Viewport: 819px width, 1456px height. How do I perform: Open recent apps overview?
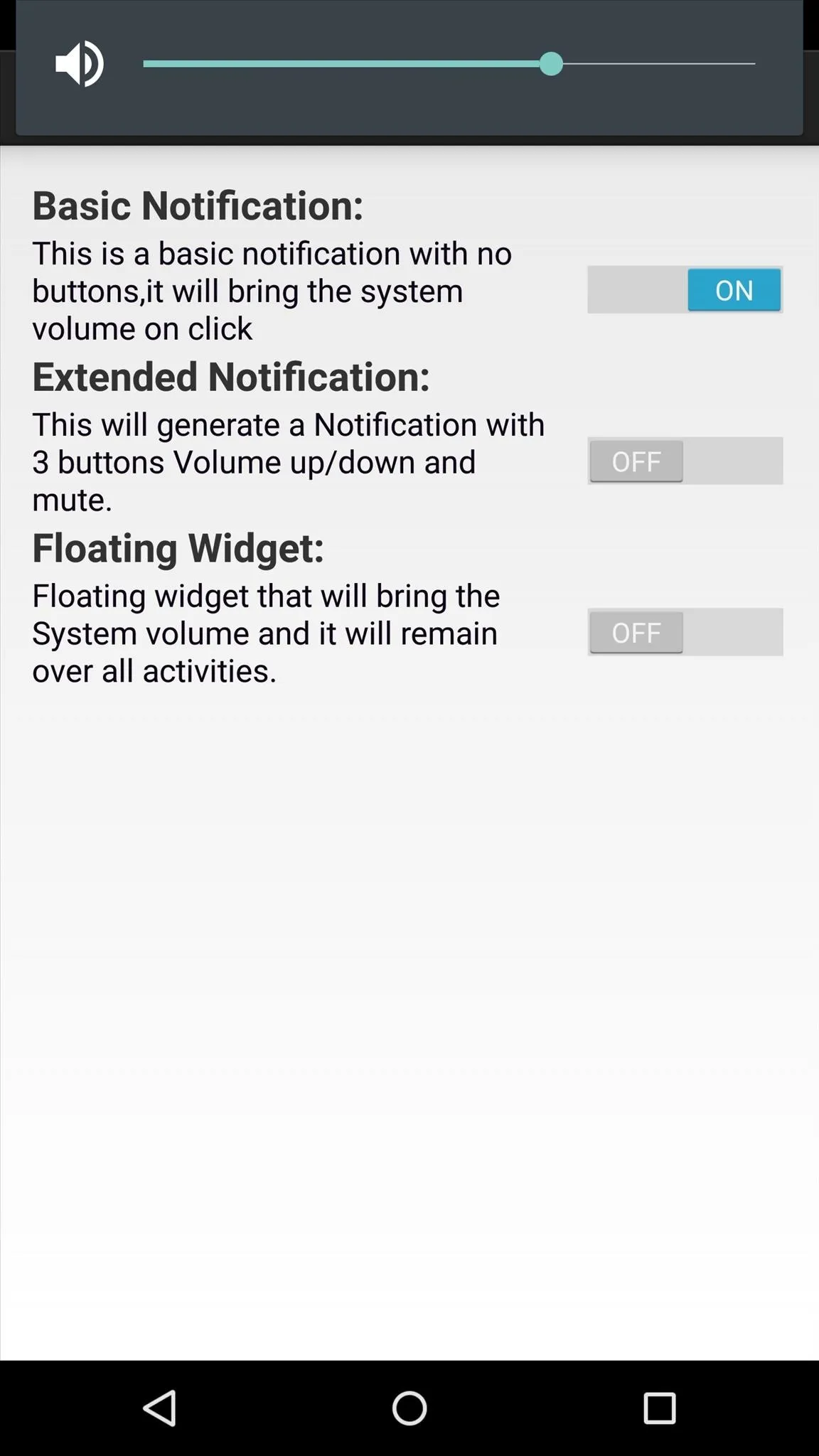click(x=659, y=1408)
